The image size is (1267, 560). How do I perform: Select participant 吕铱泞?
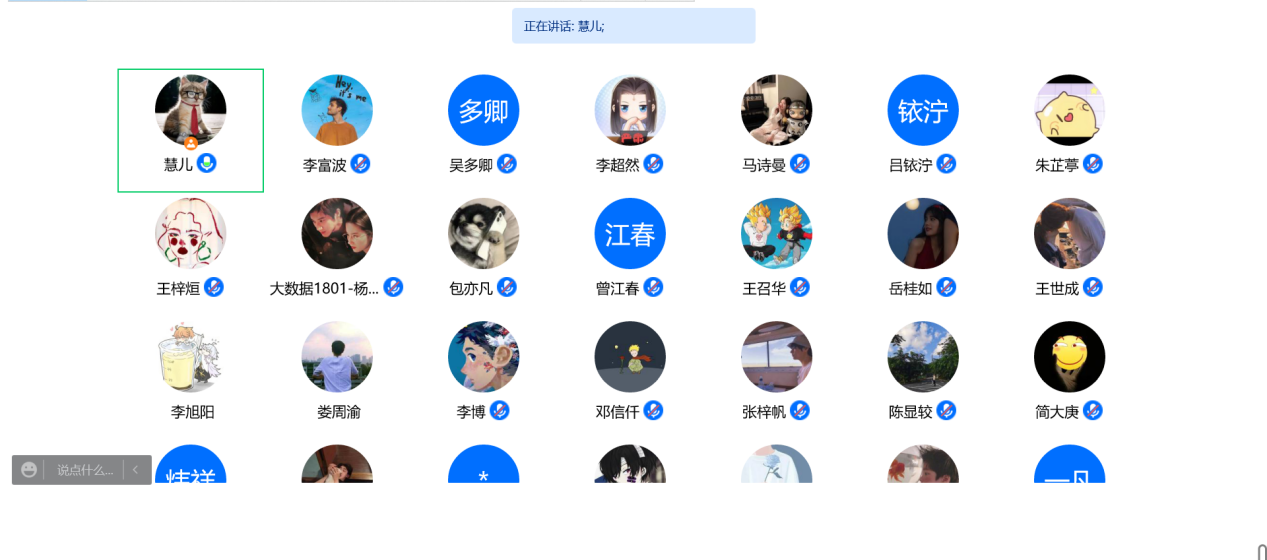click(923, 110)
